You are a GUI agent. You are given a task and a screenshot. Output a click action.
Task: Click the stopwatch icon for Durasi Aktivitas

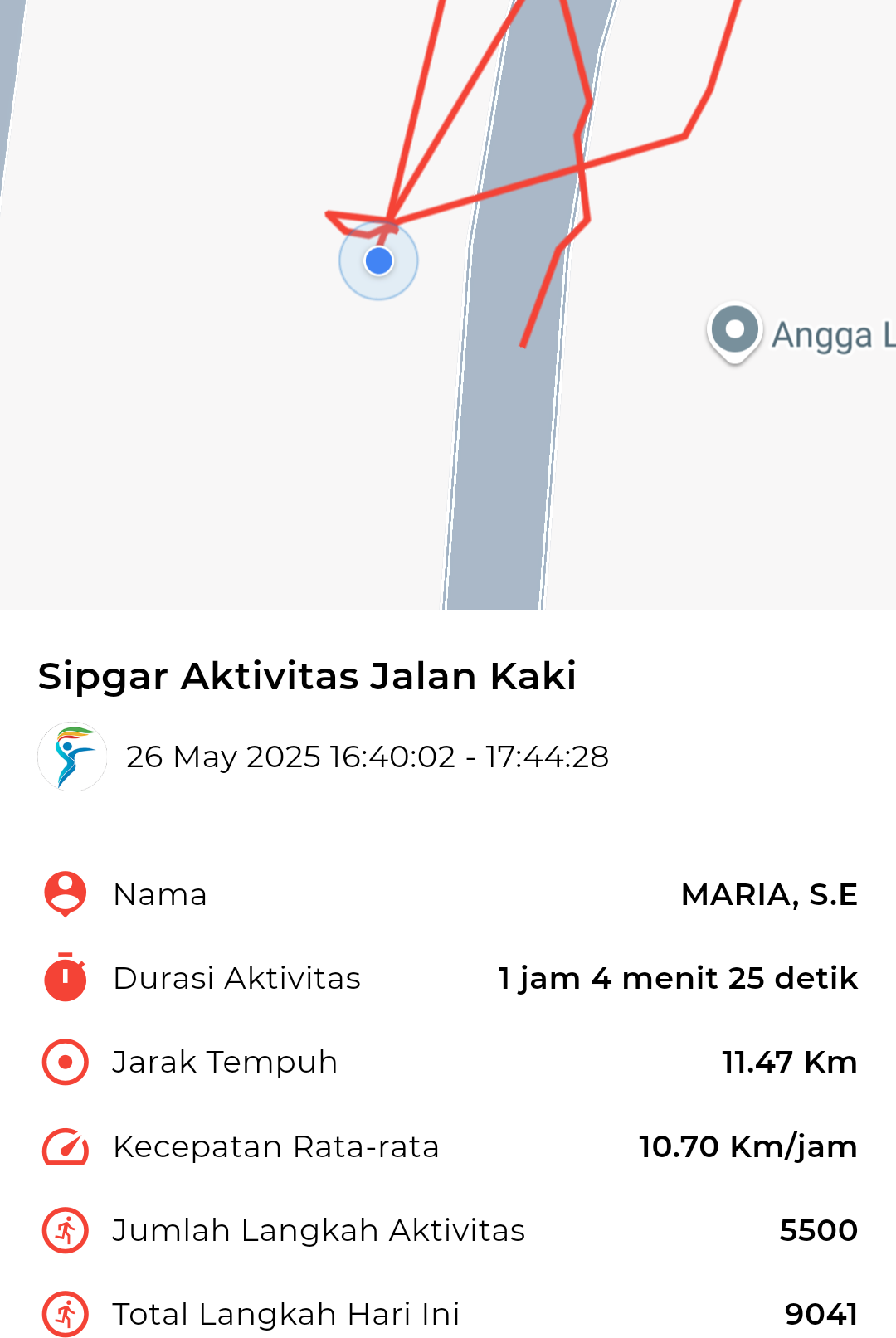point(64,977)
